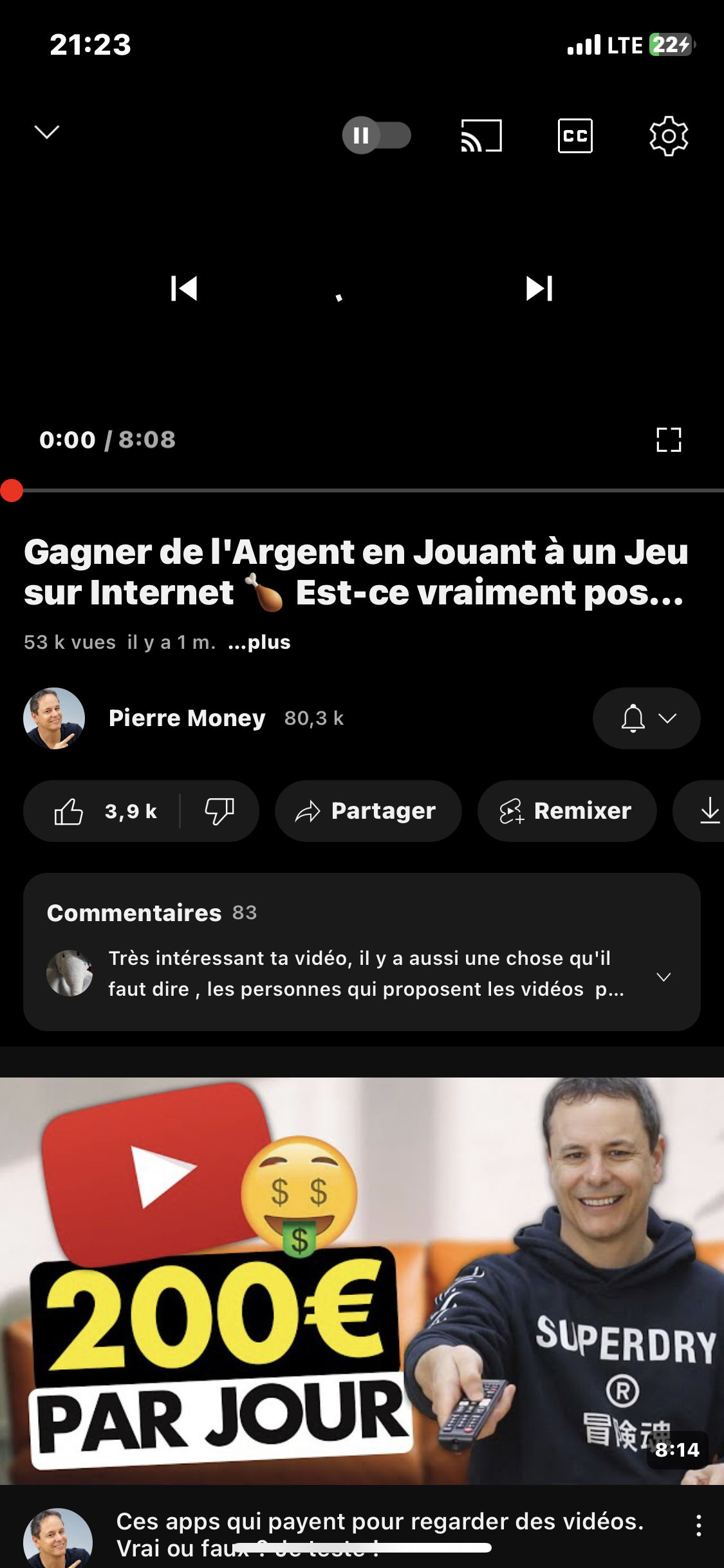Open options for the Ces apps video

(699, 1526)
